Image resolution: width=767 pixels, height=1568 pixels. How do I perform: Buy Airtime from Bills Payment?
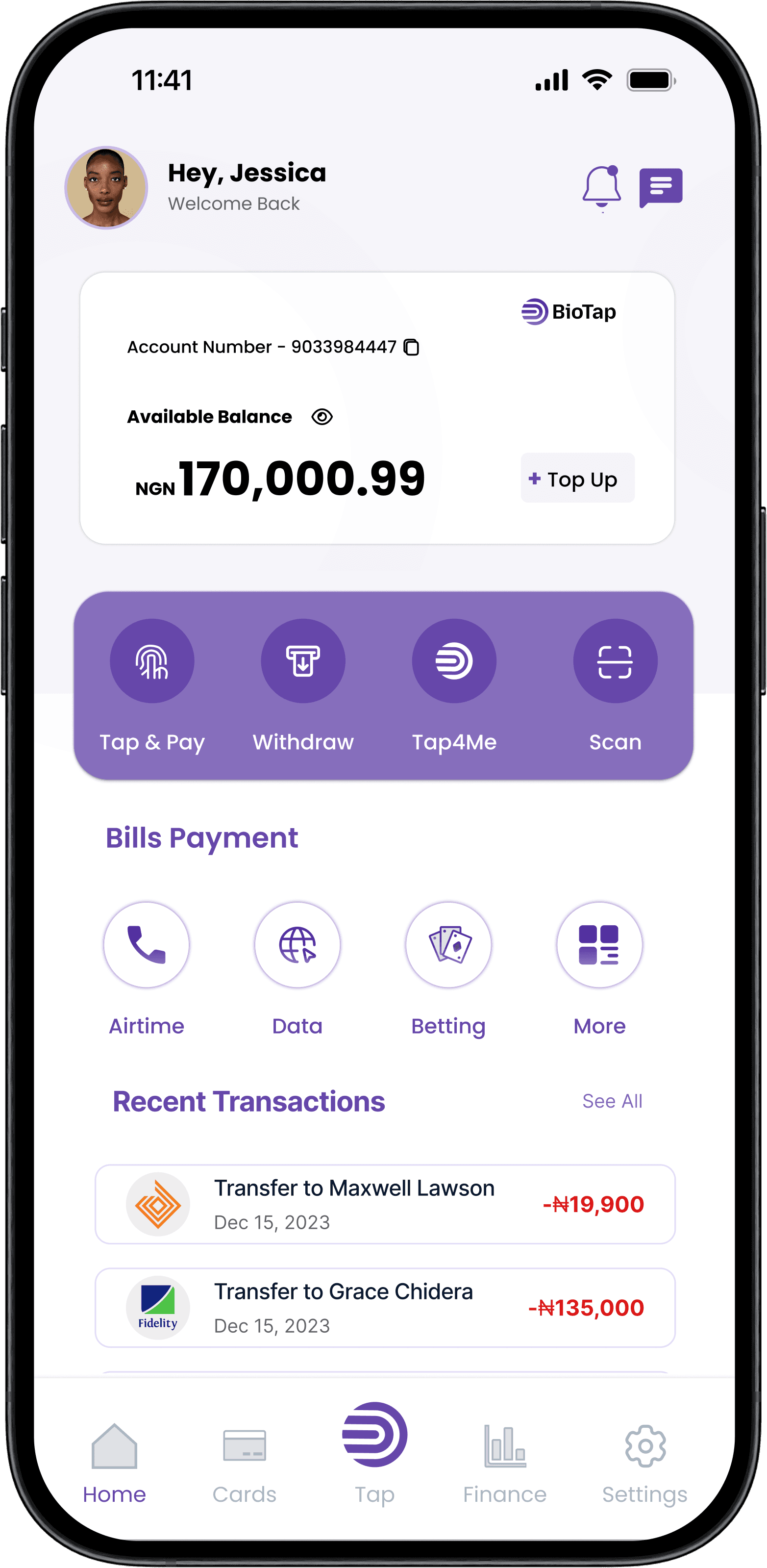[x=147, y=945]
